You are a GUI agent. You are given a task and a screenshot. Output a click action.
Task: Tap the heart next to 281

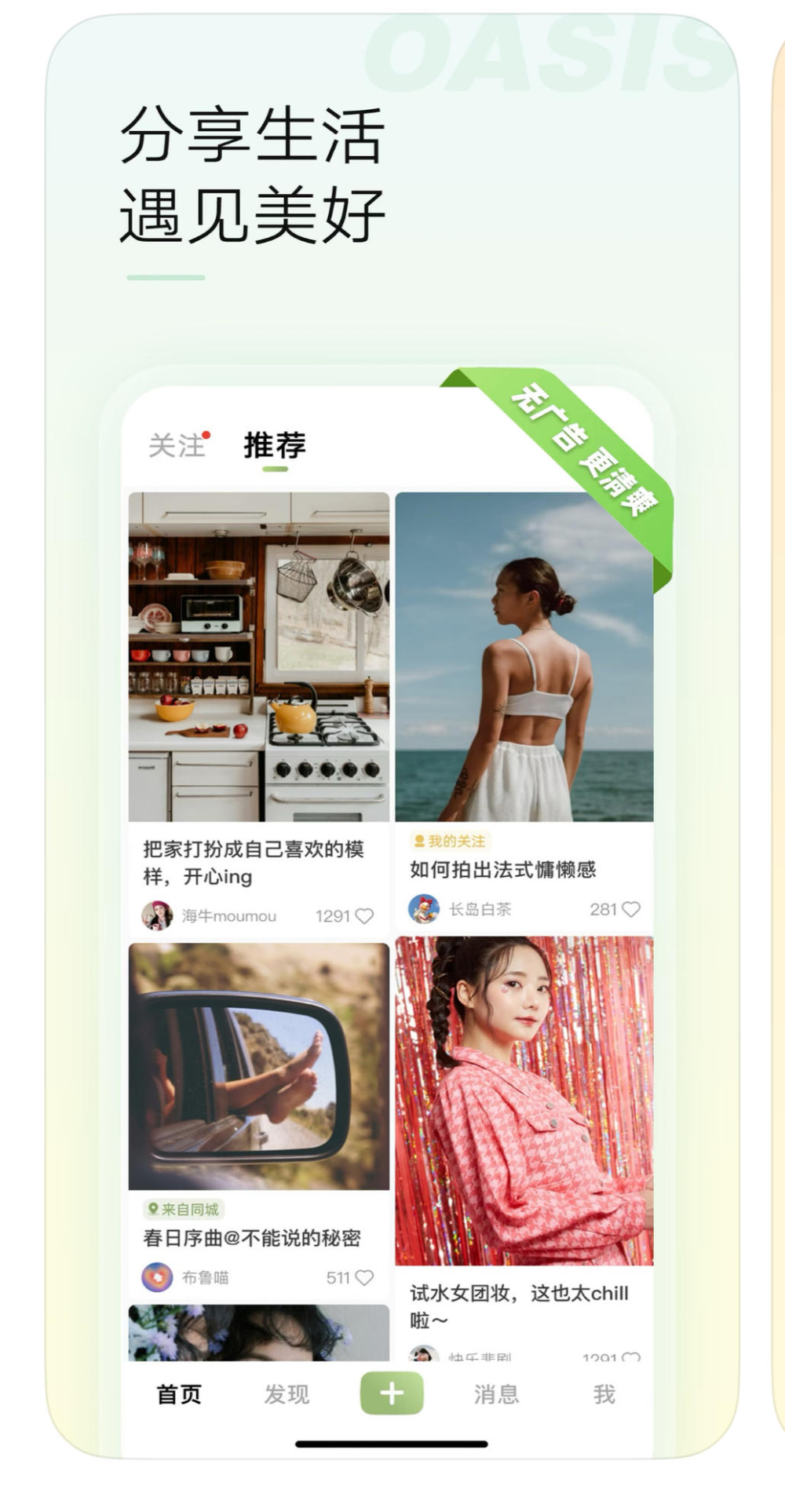633,908
